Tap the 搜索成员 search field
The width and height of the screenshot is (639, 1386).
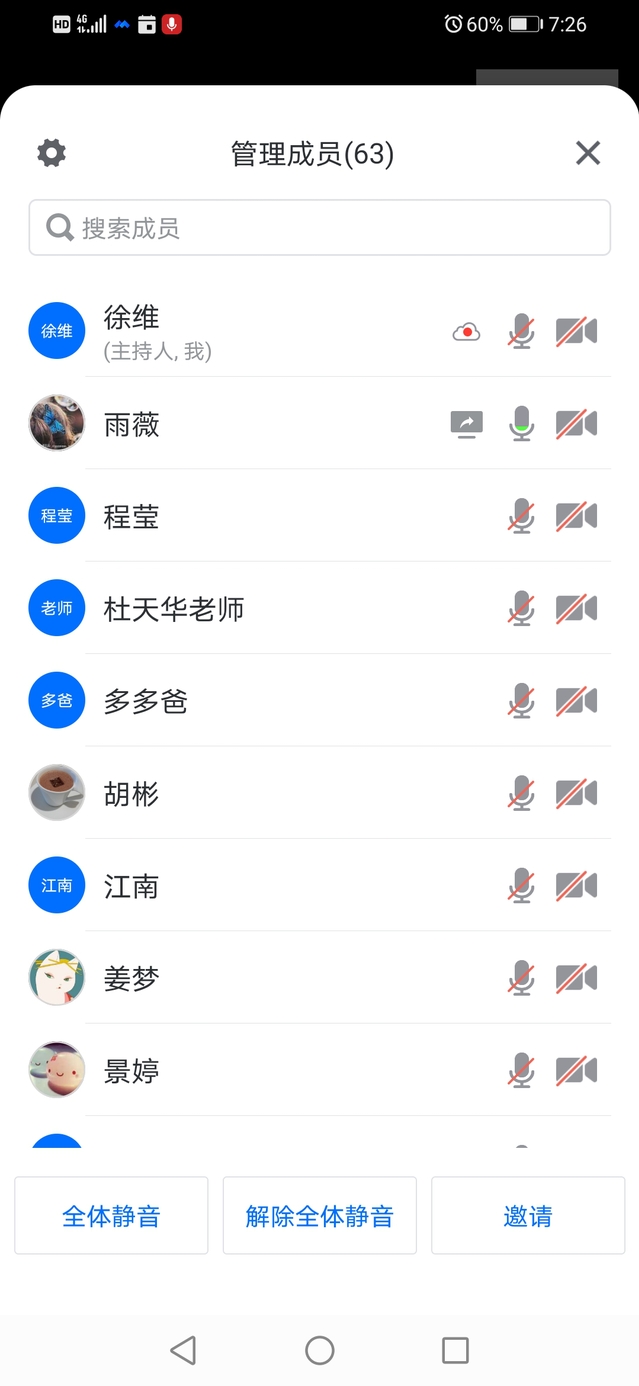tap(320, 228)
